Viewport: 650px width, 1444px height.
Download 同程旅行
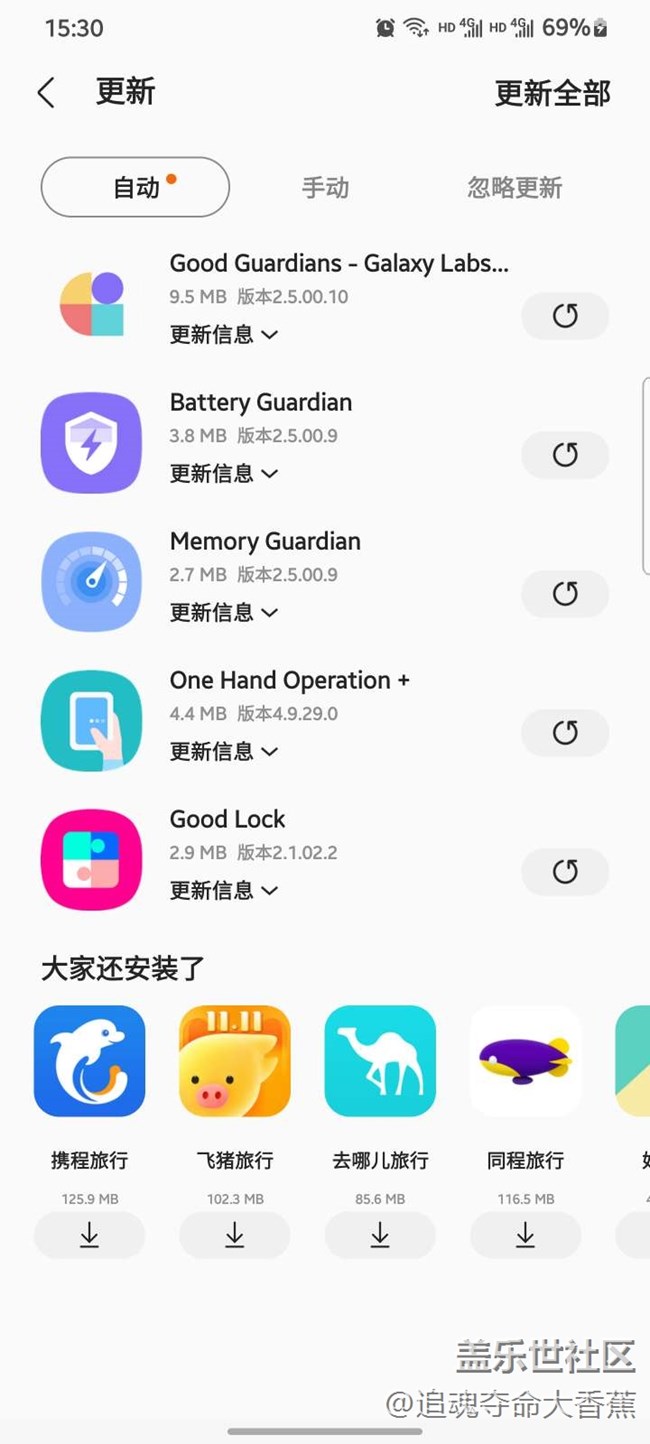coord(526,1235)
